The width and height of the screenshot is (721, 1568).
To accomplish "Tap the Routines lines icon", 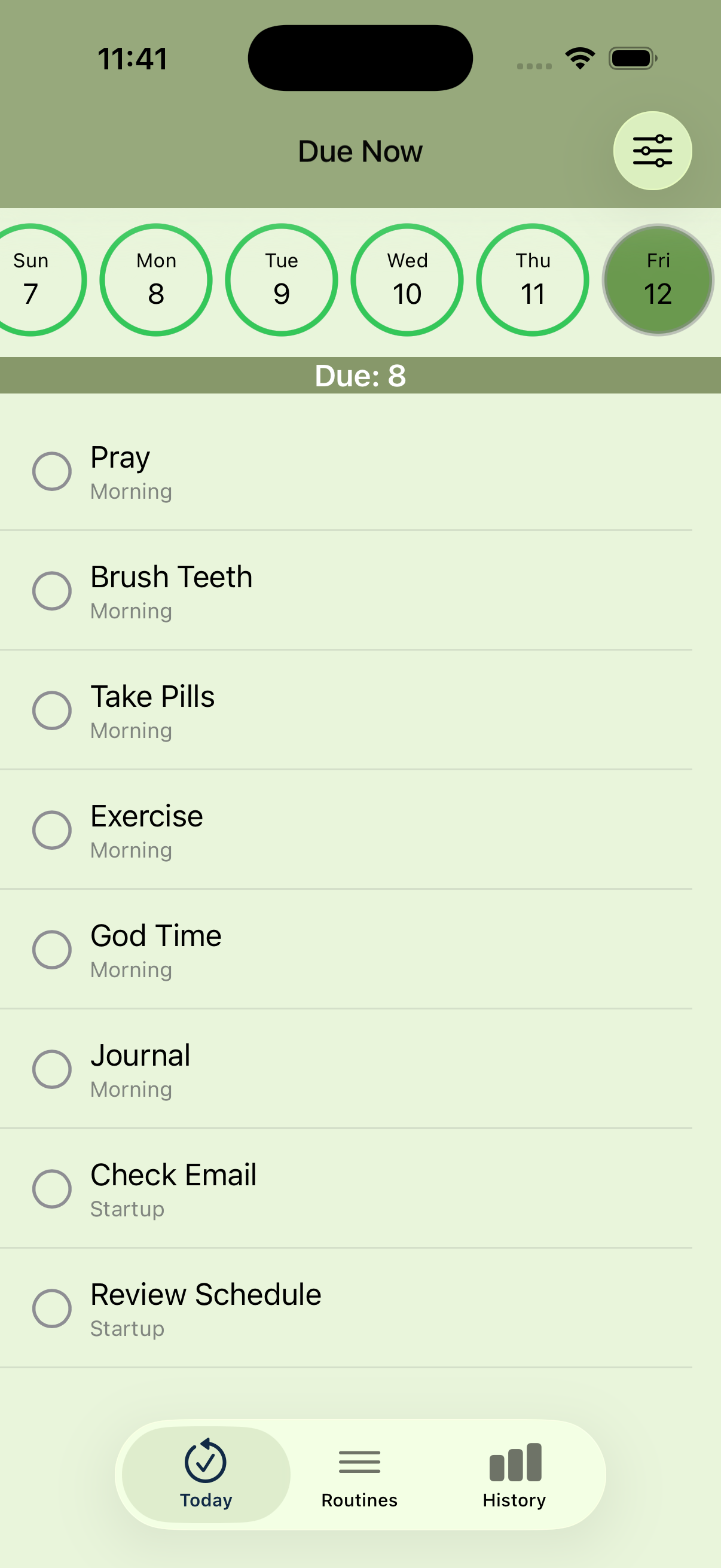I will (x=359, y=1462).
